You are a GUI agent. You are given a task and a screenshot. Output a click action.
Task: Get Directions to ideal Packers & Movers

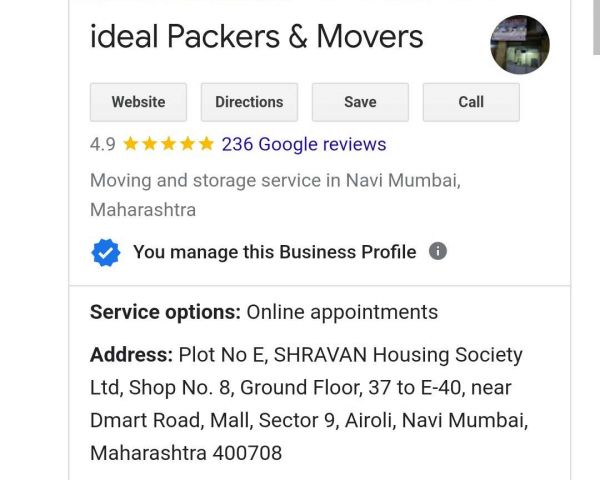point(249,102)
